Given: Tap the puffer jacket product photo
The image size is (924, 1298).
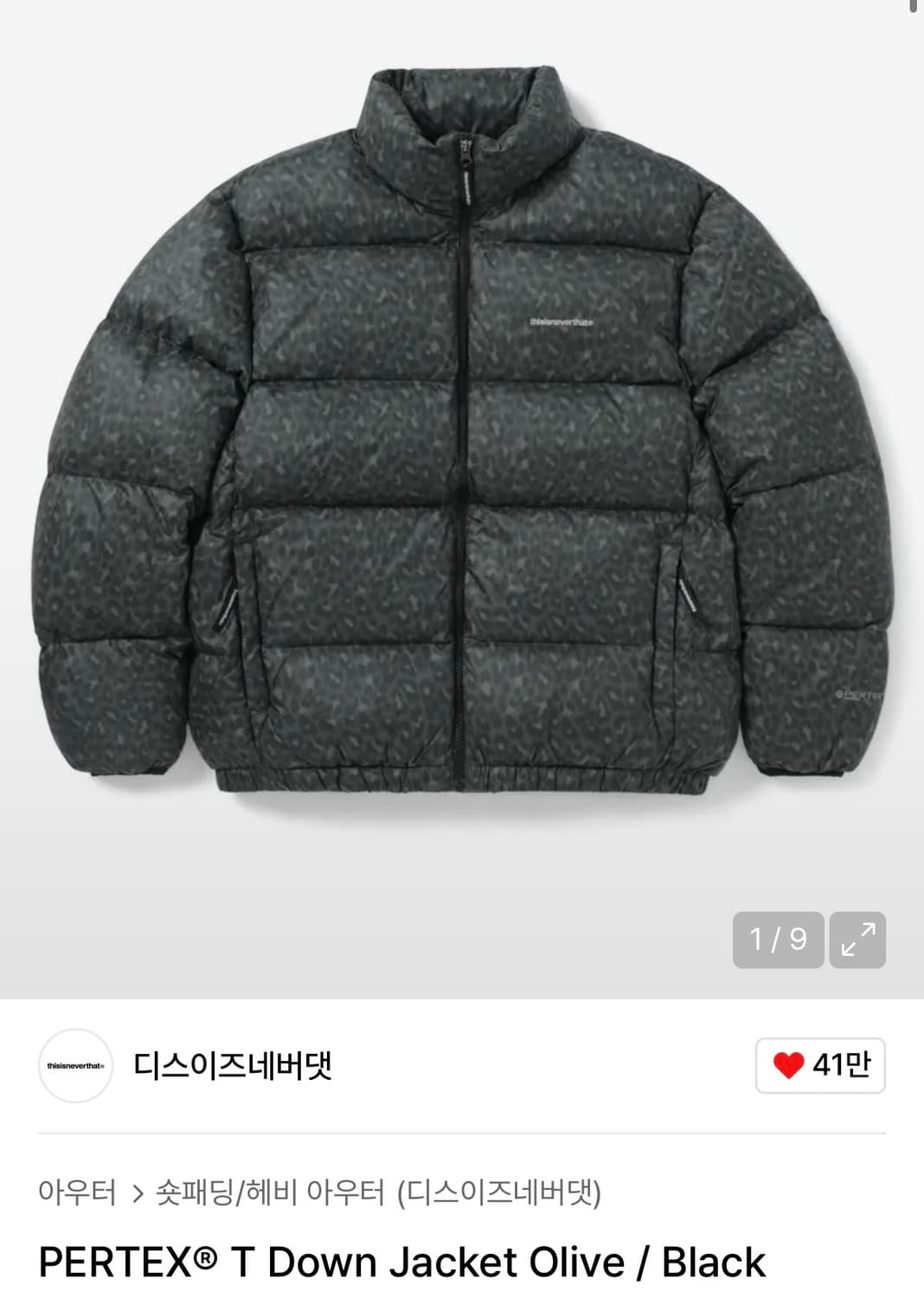Looking at the screenshot, I should point(462,433).
